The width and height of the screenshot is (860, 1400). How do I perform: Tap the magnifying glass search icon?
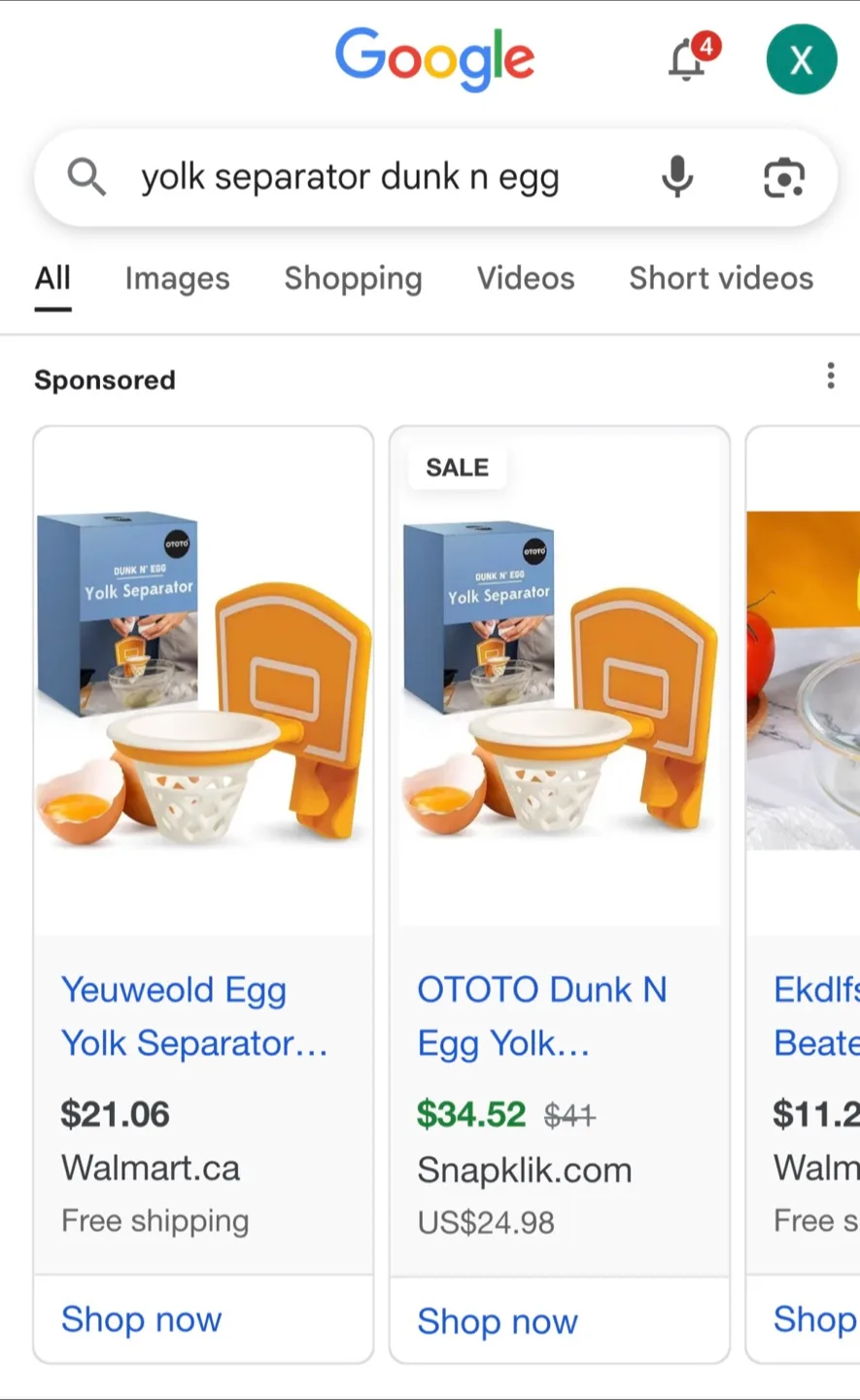pos(86,177)
